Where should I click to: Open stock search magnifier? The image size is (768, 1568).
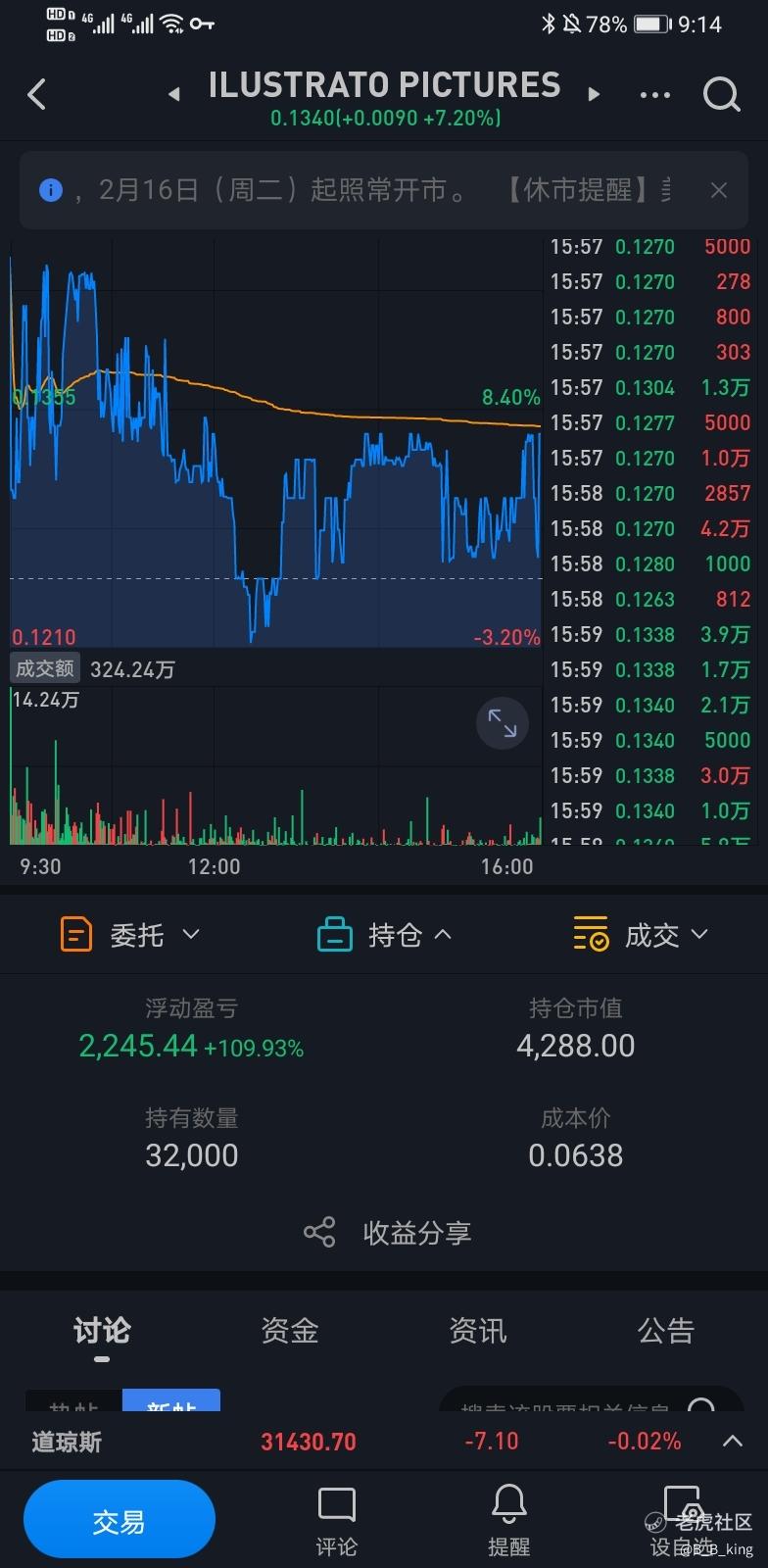(x=722, y=95)
